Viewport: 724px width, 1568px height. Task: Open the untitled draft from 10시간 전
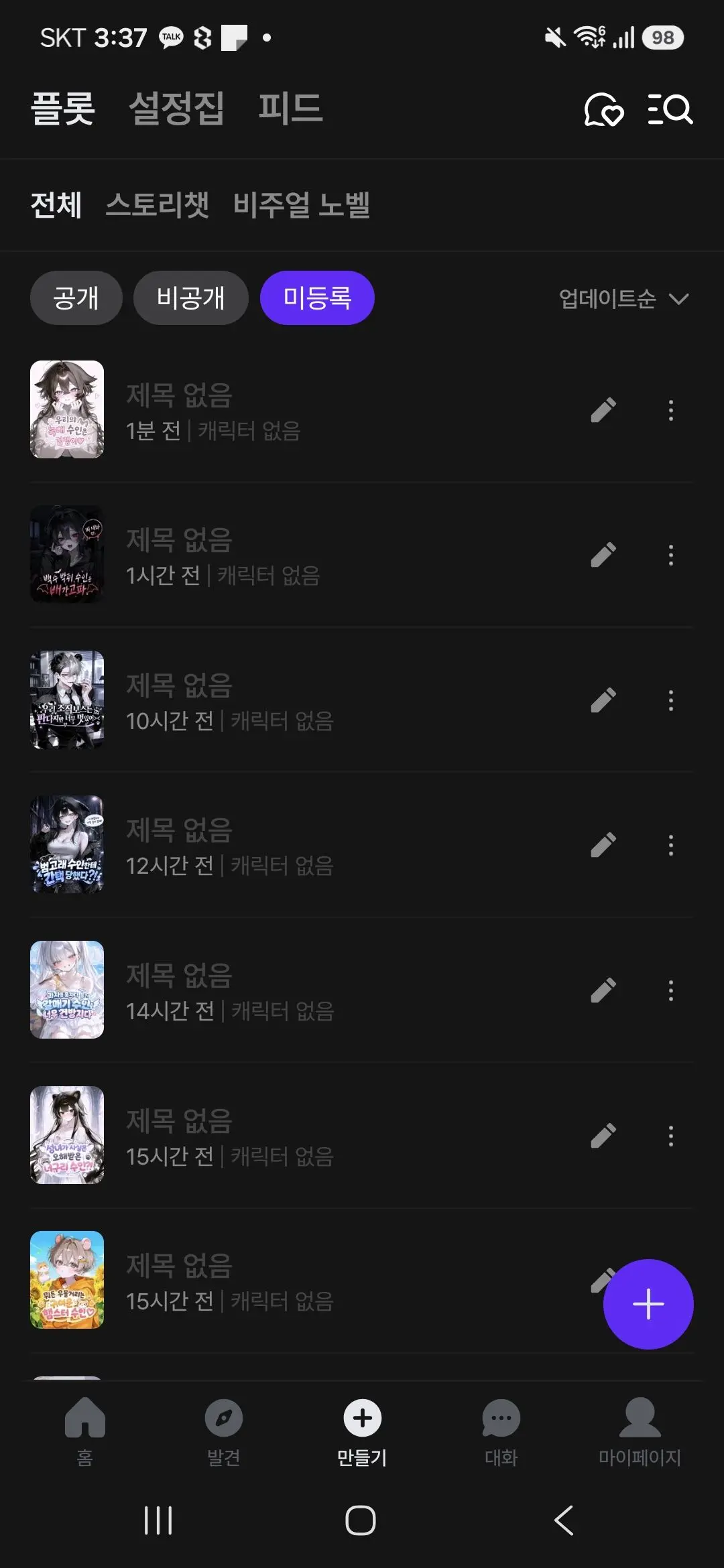(x=362, y=700)
